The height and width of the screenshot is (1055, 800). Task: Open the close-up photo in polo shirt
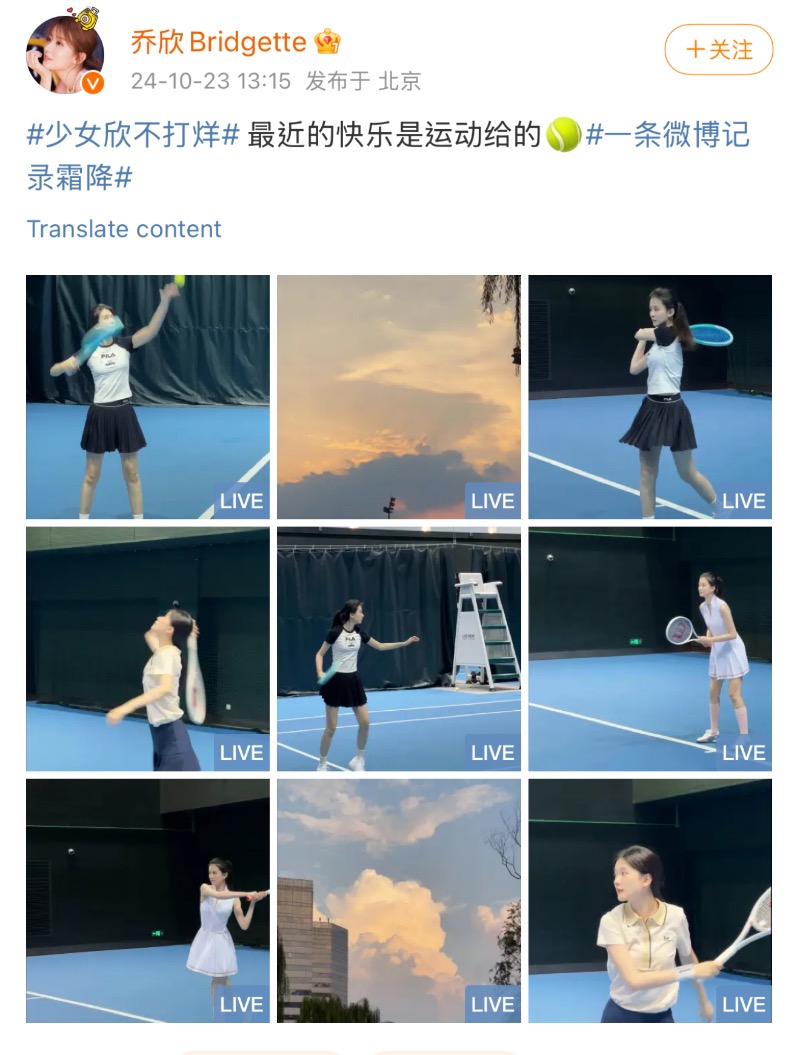point(650,901)
